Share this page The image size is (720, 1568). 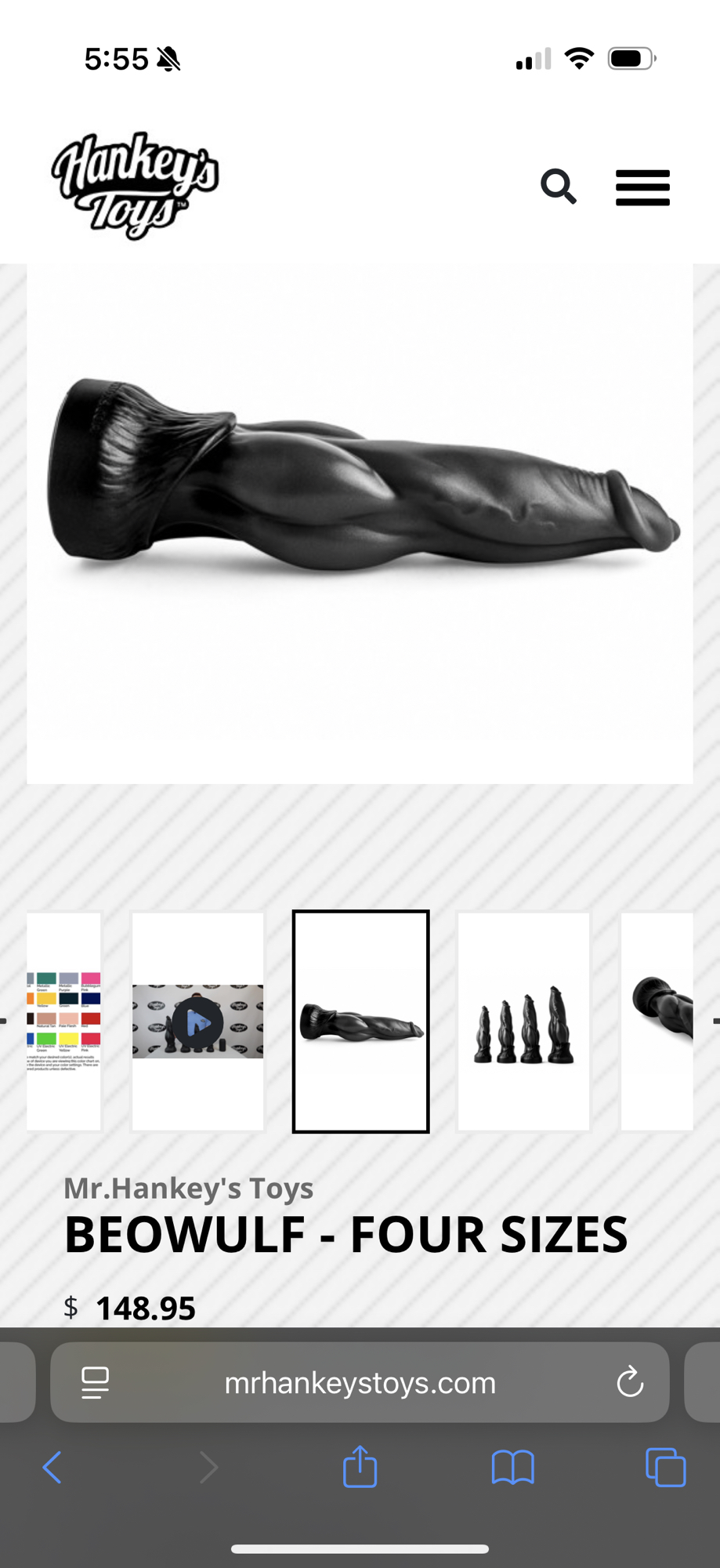(360, 1467)
